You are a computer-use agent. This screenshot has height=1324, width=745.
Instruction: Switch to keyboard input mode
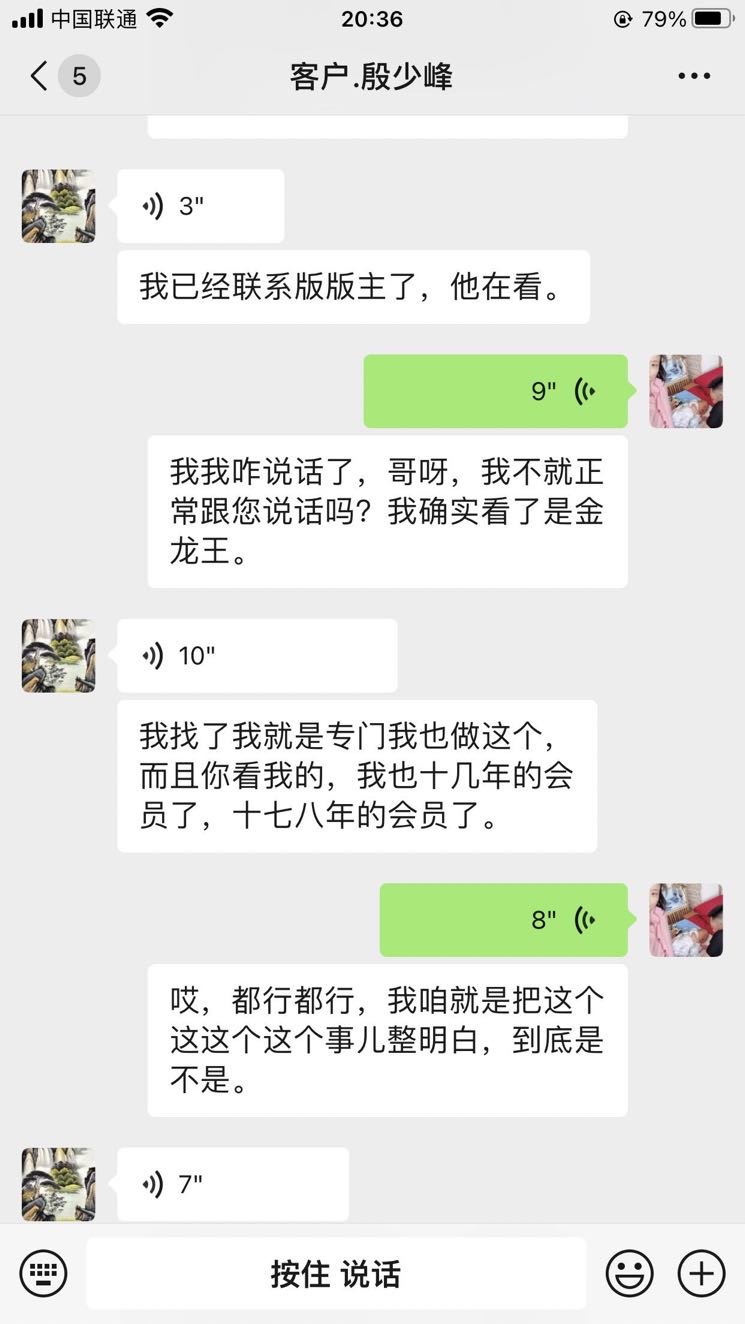pyautogui.click(x=43, y=1274)
